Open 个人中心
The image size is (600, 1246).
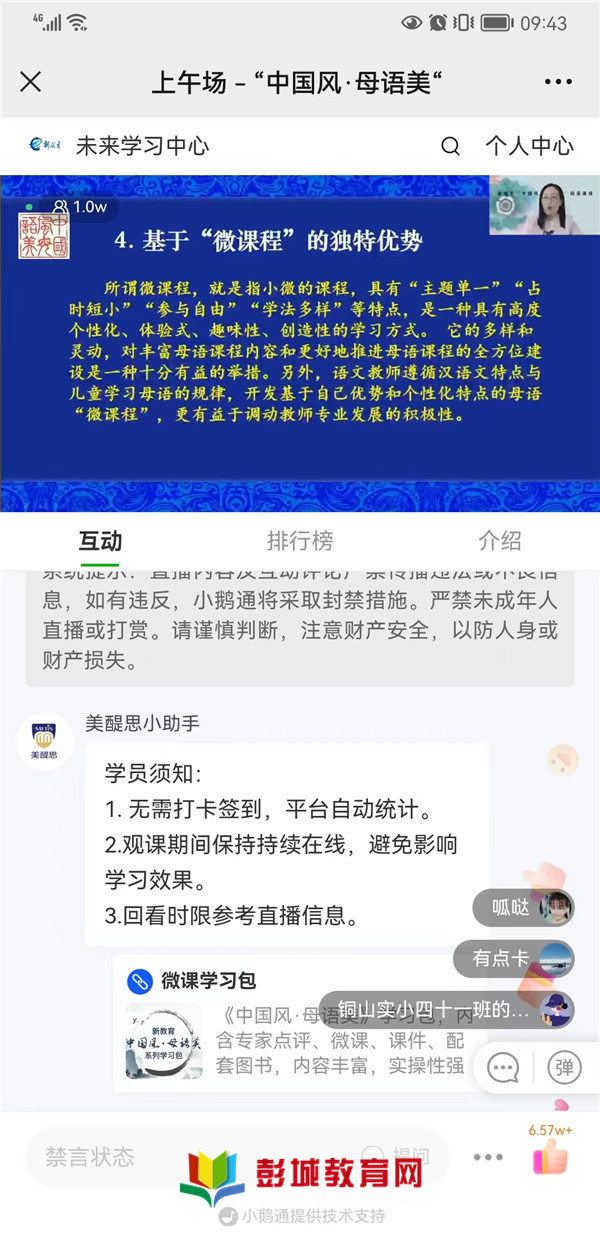[529, 146]
